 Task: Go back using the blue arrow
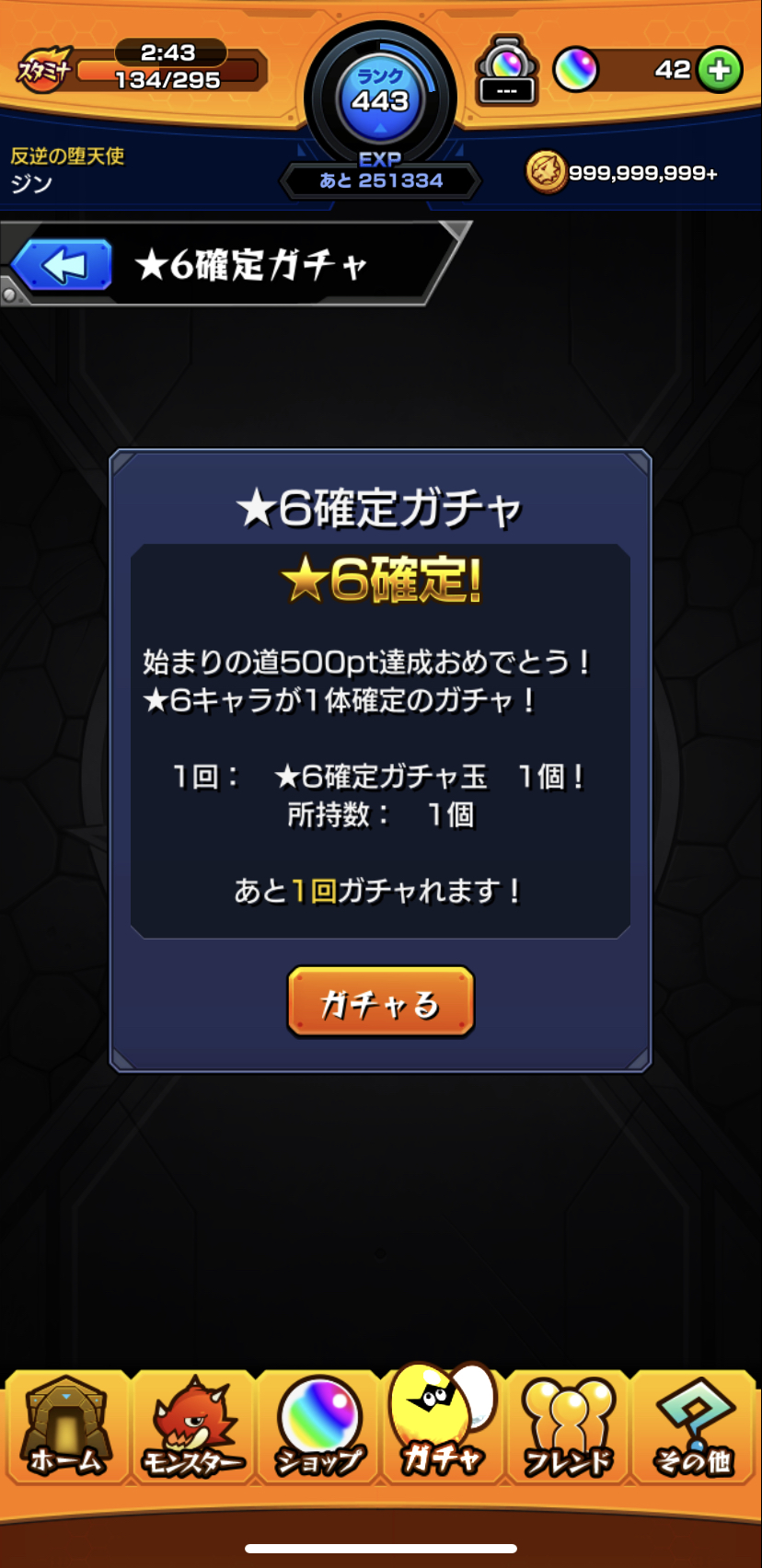pyautogui.click(x=63, y=265)
